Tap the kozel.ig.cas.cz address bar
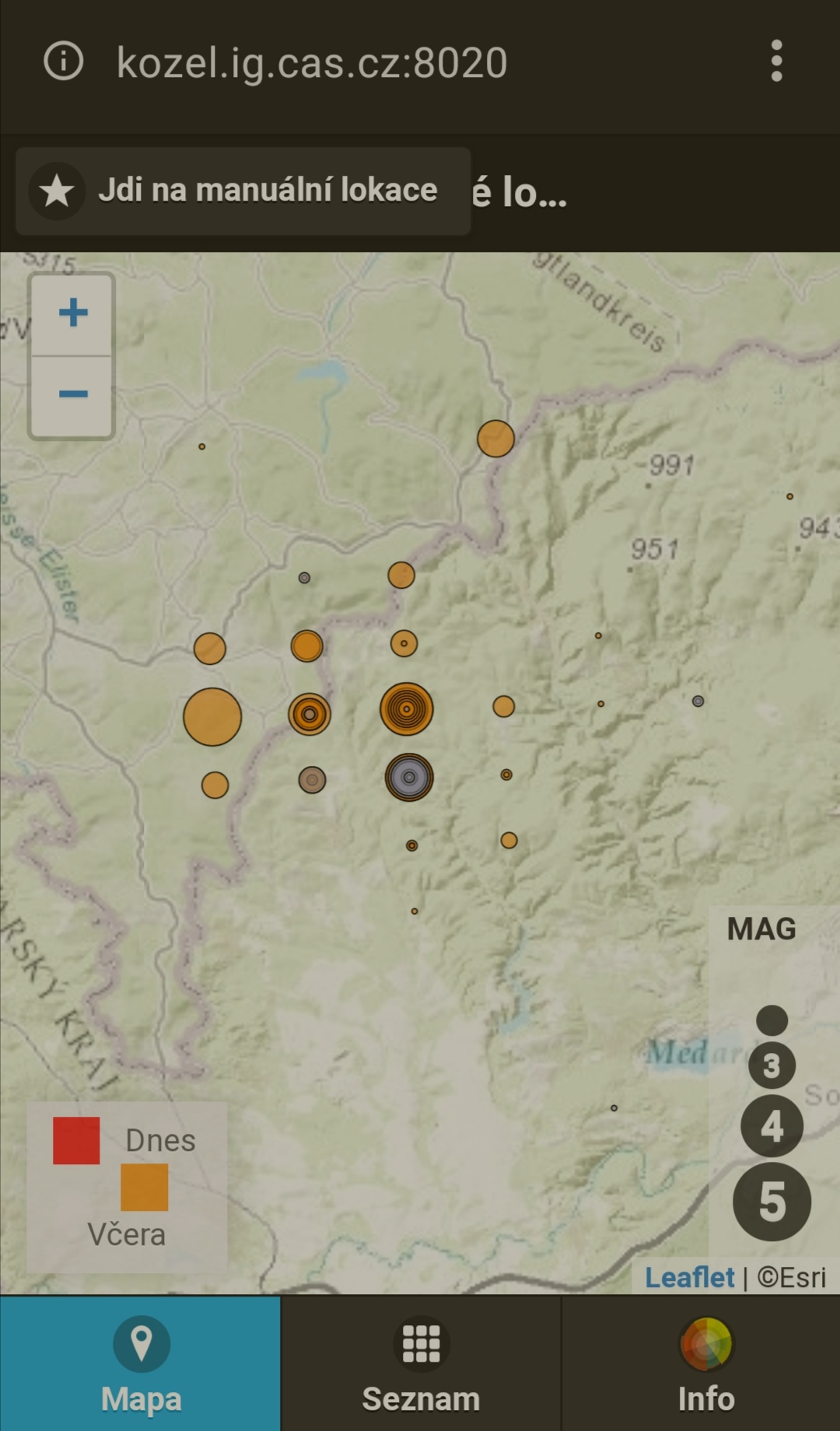This screenshot has width=840, height=1431. [x=311, y=63]
